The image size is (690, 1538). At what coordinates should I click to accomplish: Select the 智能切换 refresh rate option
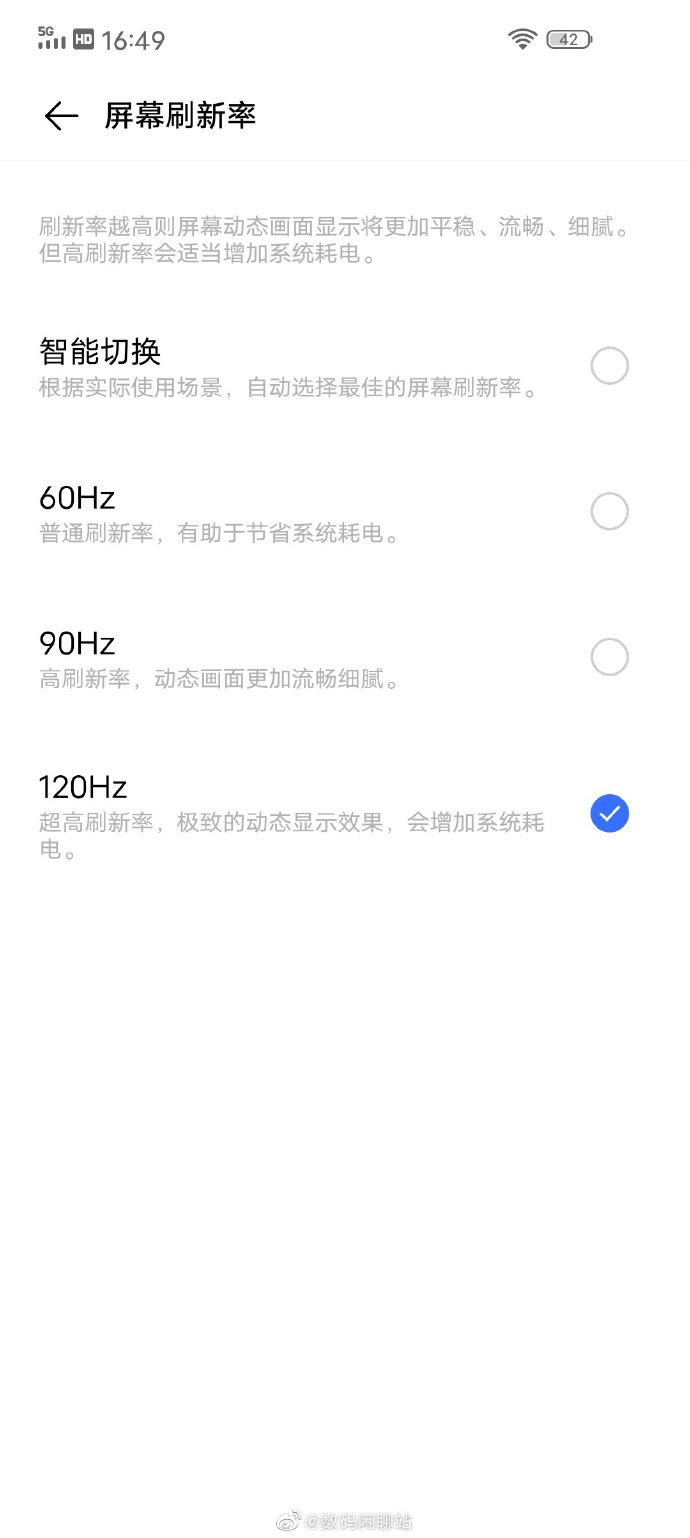(x=609, y=366)
